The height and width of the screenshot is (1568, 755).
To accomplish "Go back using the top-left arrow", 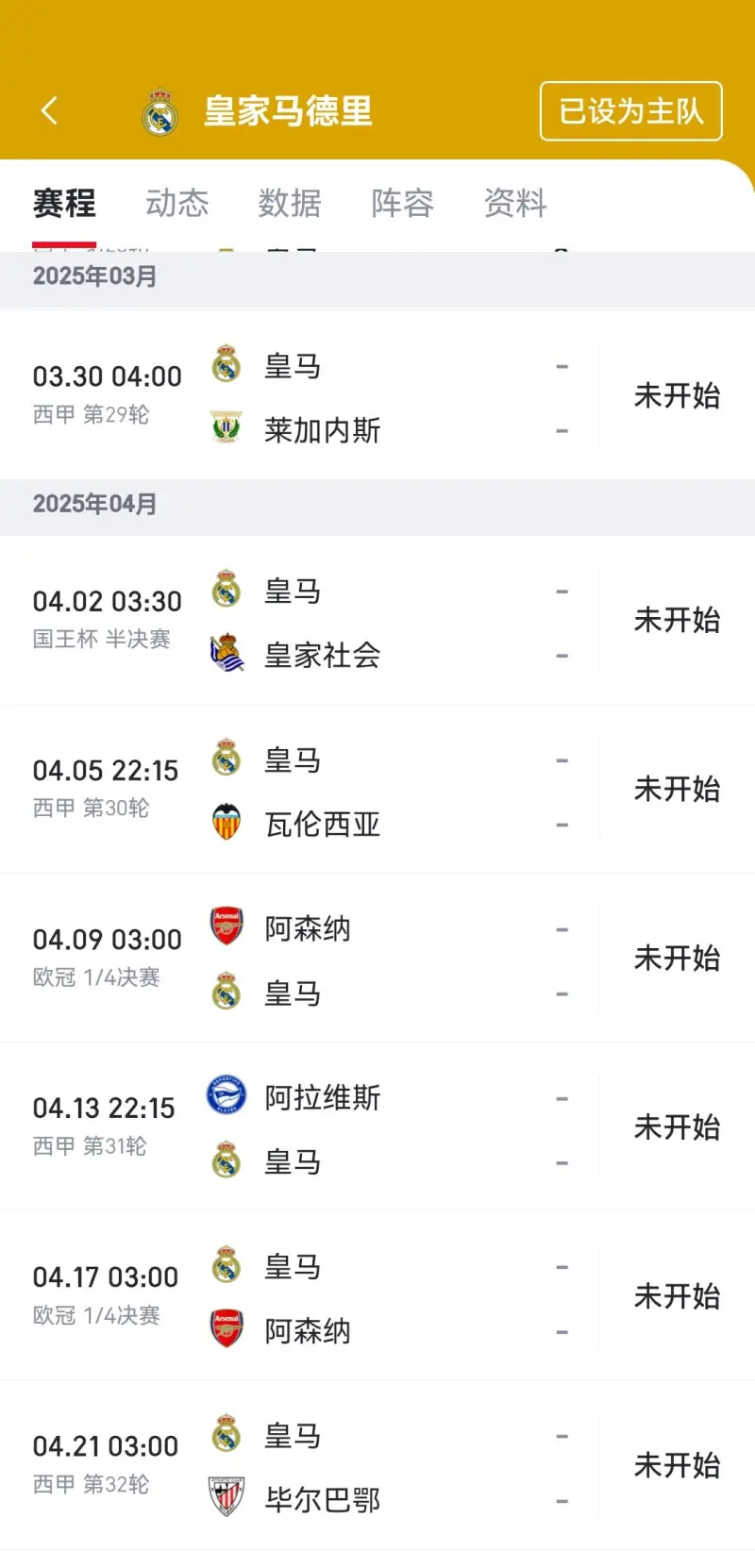I will pyautogui.click(x=50, y=111).
